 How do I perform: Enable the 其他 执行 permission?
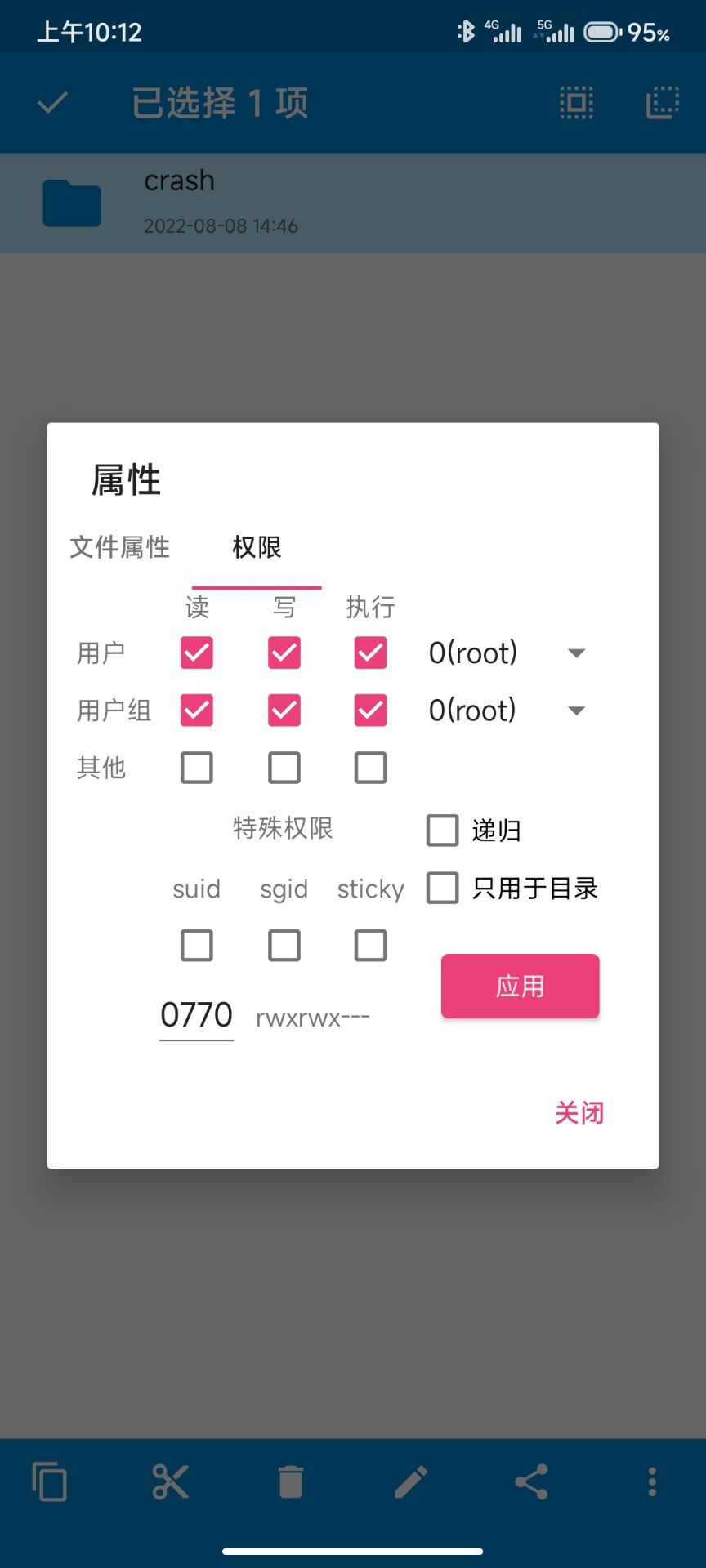click(x=370, y=768)
